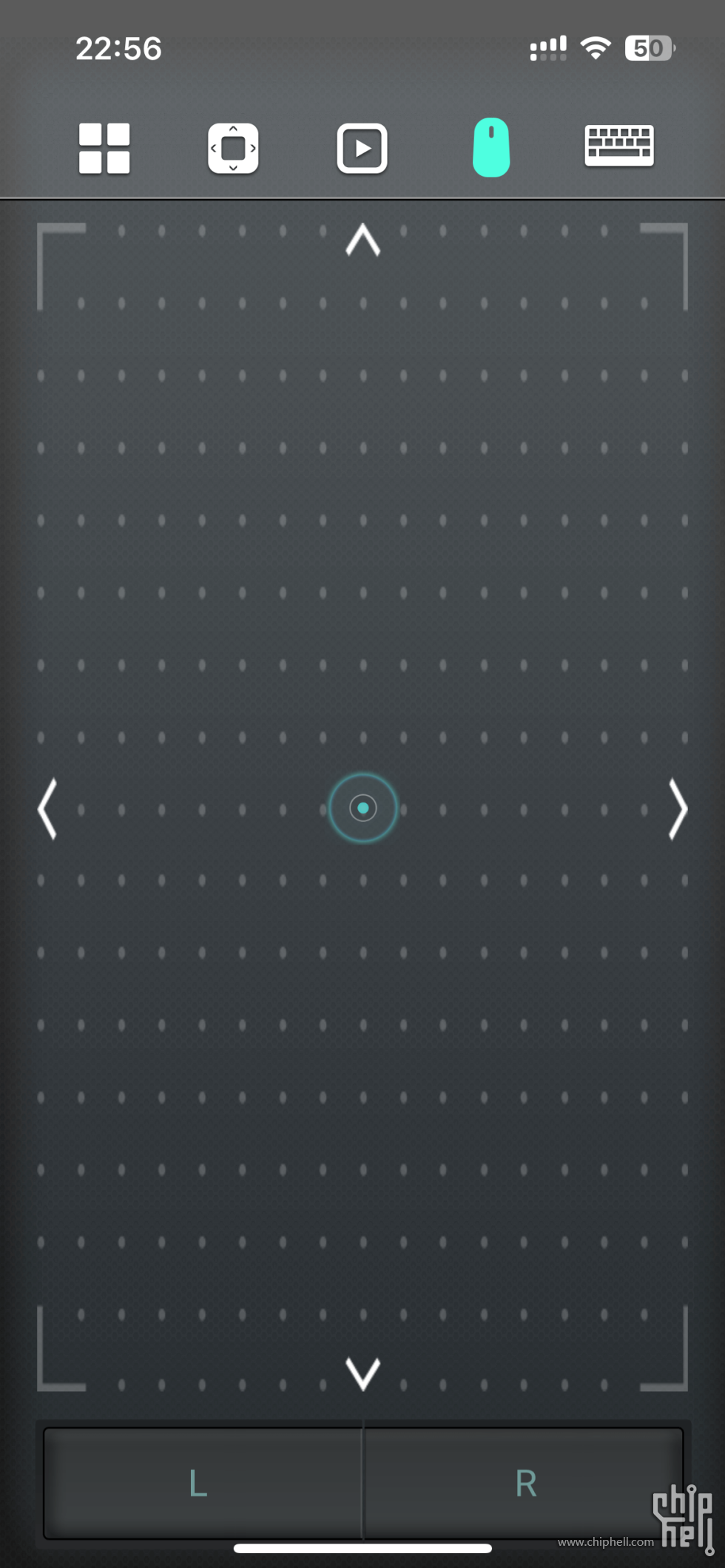Select the mouse trackpad tab
Screen dimensions: 725x1568
pyautogui.click(x=491, y=147)
